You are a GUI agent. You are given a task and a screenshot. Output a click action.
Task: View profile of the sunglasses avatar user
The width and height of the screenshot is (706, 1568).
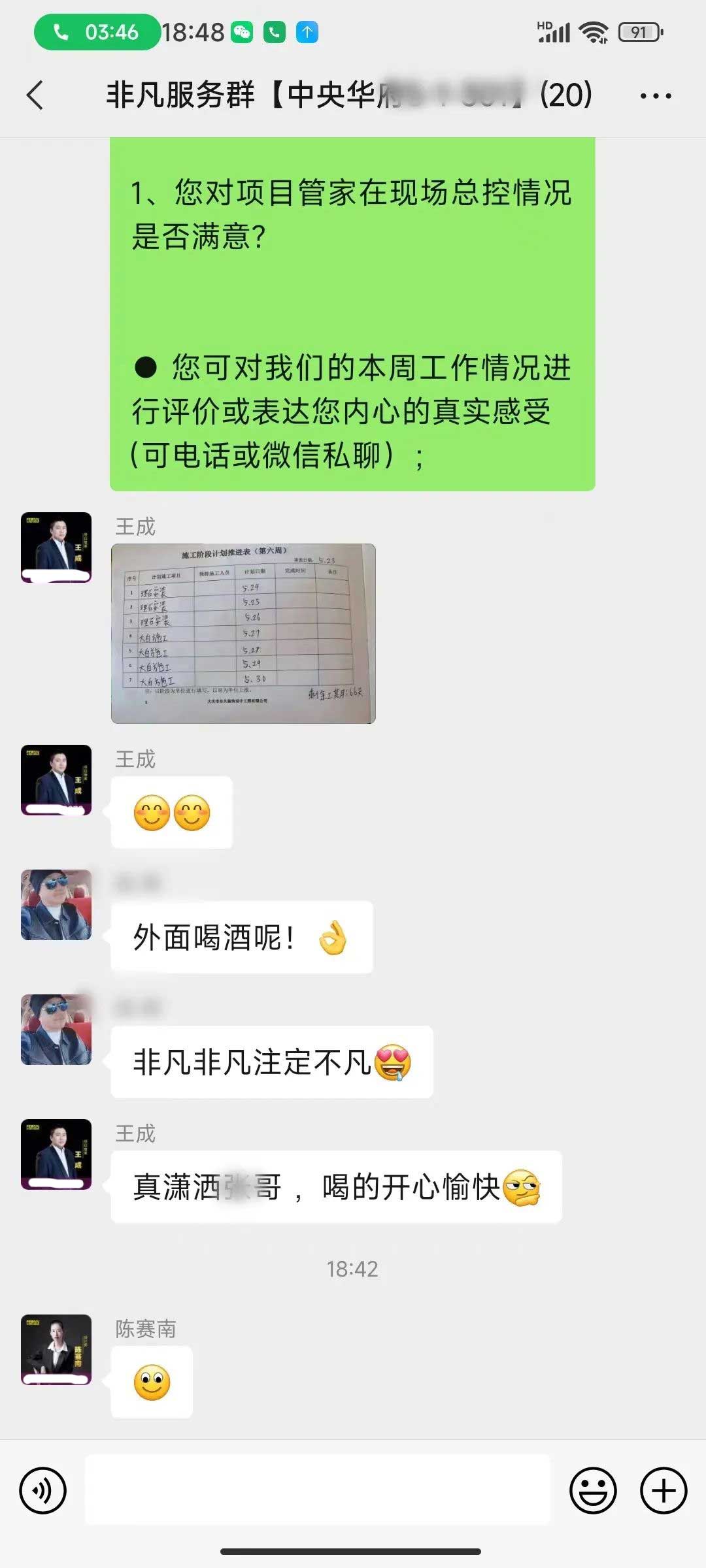56,905
